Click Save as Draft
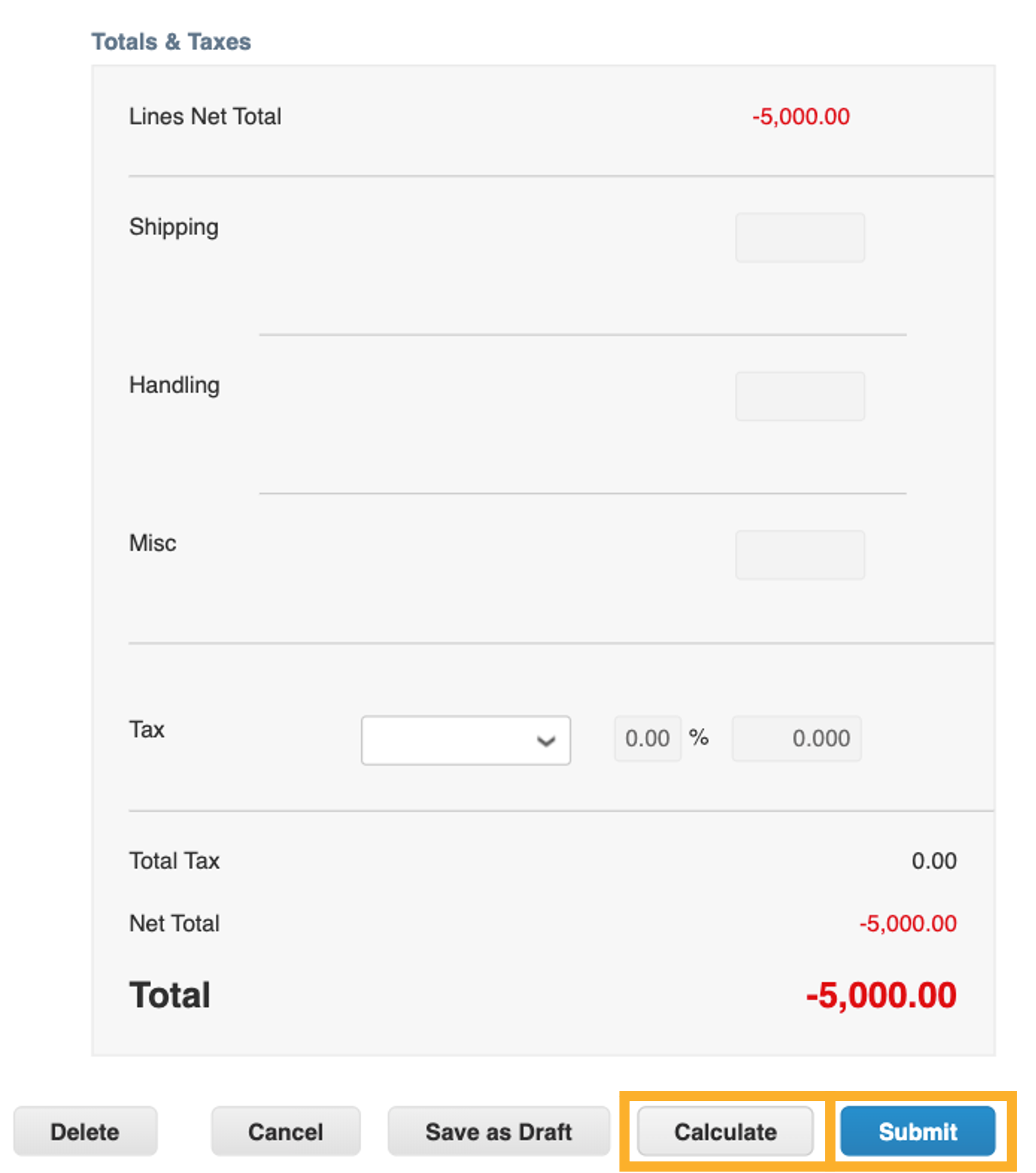The image size is (1036, 1173). tap(498, 1131)
